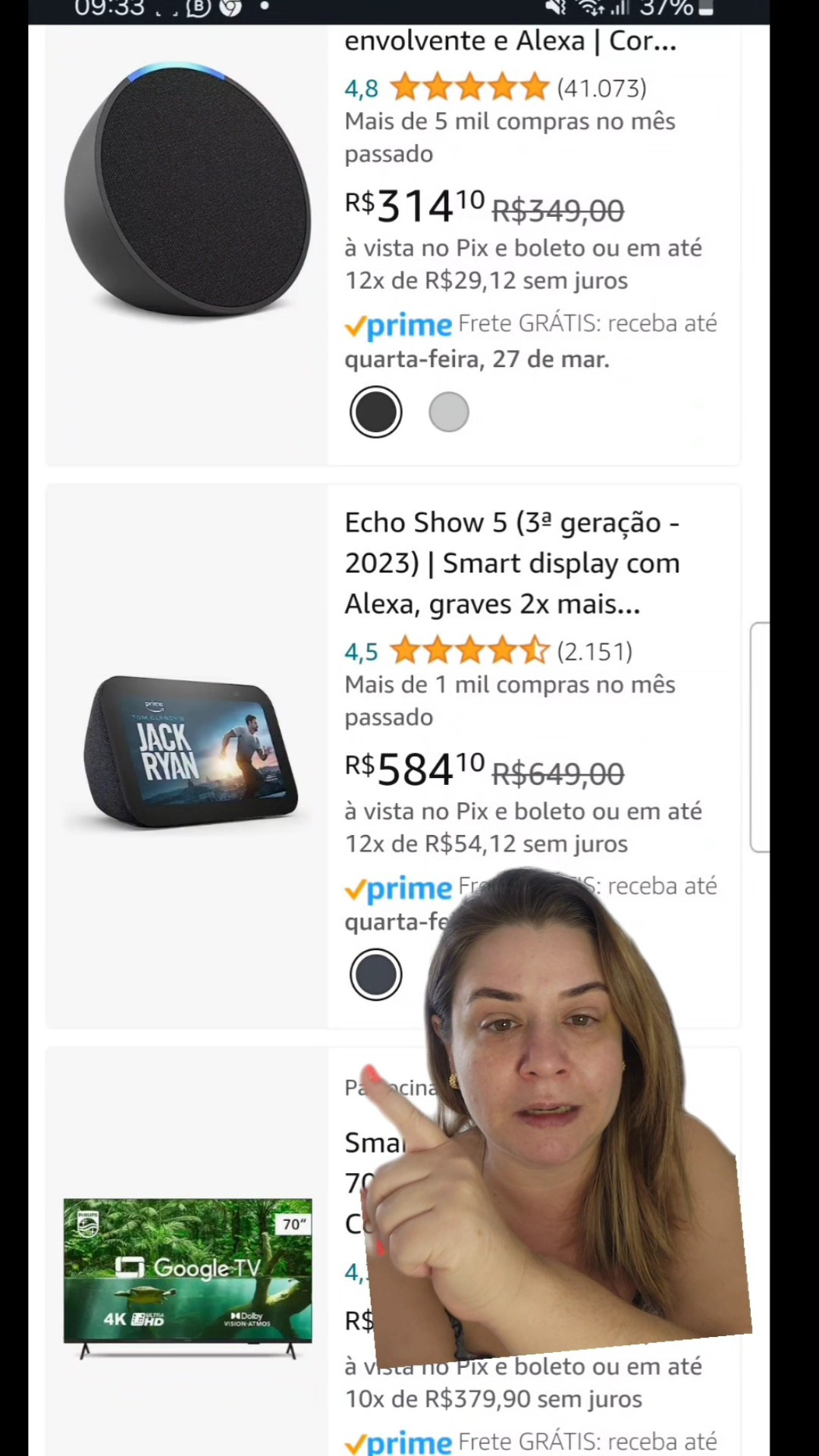Click the Echo Show 5 price R$584,10
Screen dimensions: 819x1456
point(415,767)
